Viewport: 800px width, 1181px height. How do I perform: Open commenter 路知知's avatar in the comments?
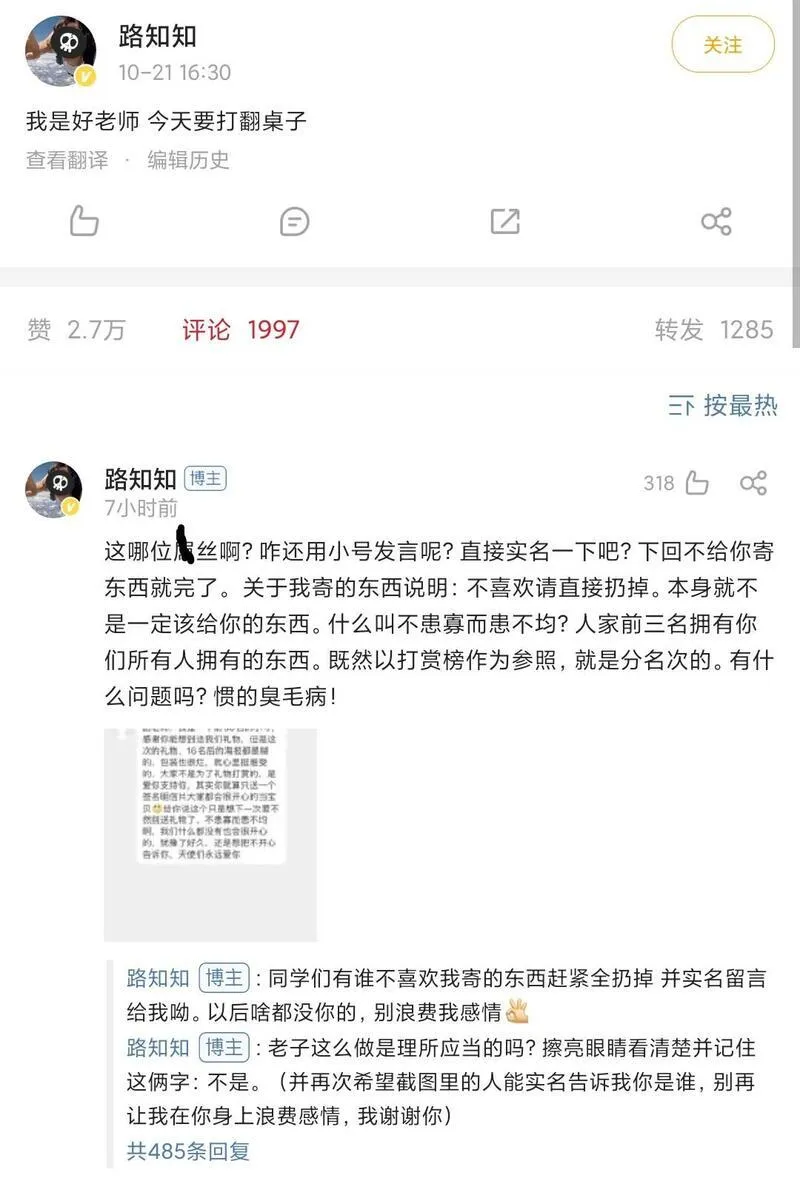coord(54,490)
